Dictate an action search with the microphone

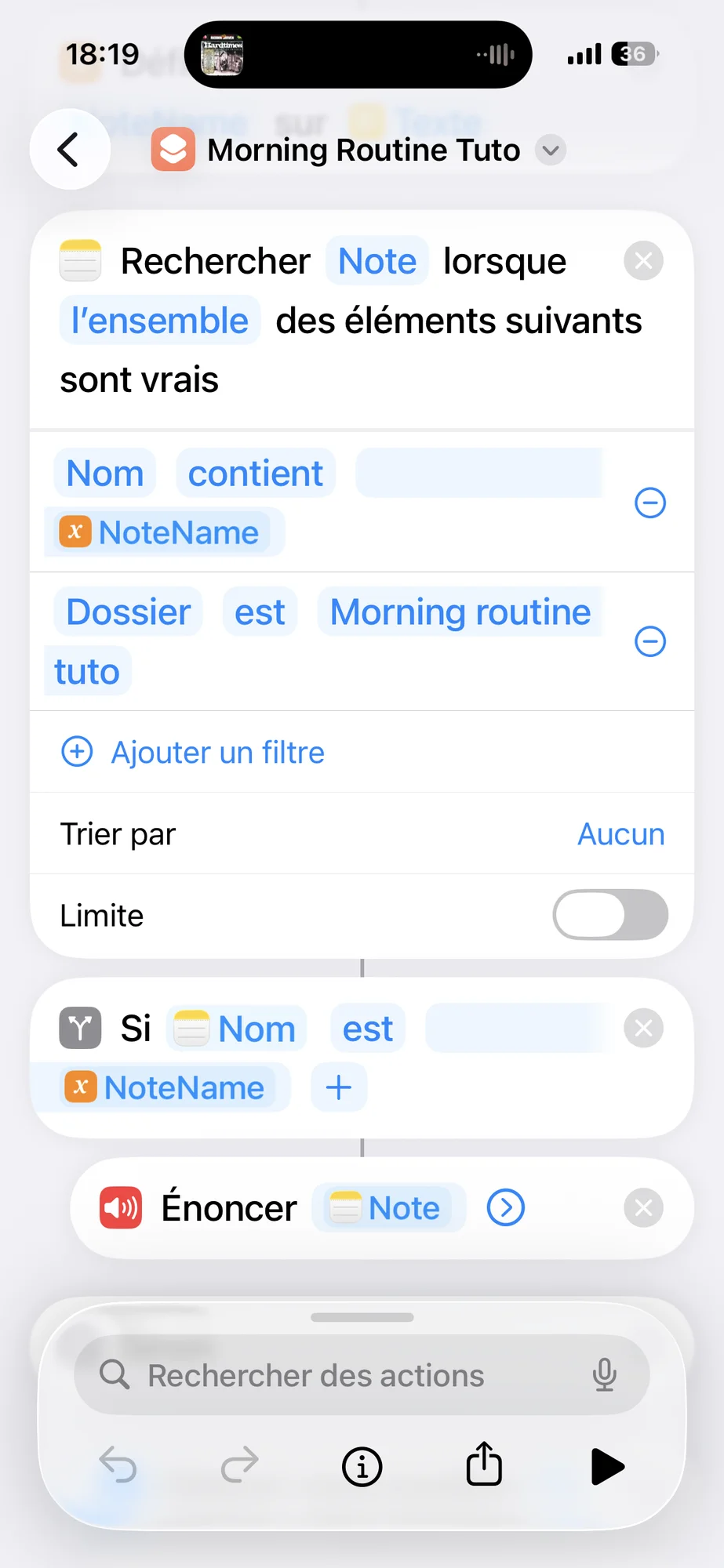coord(604,1375)
